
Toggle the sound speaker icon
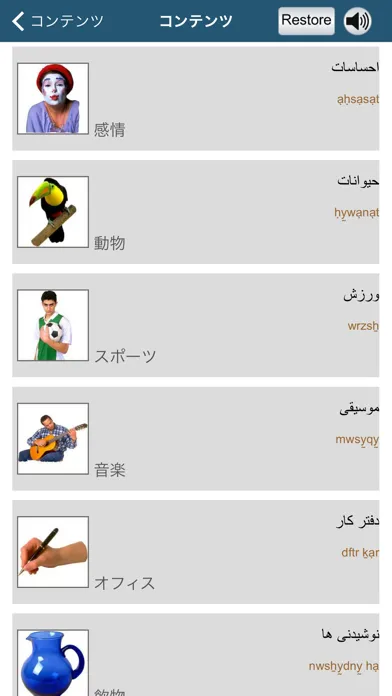pos(357,21)
